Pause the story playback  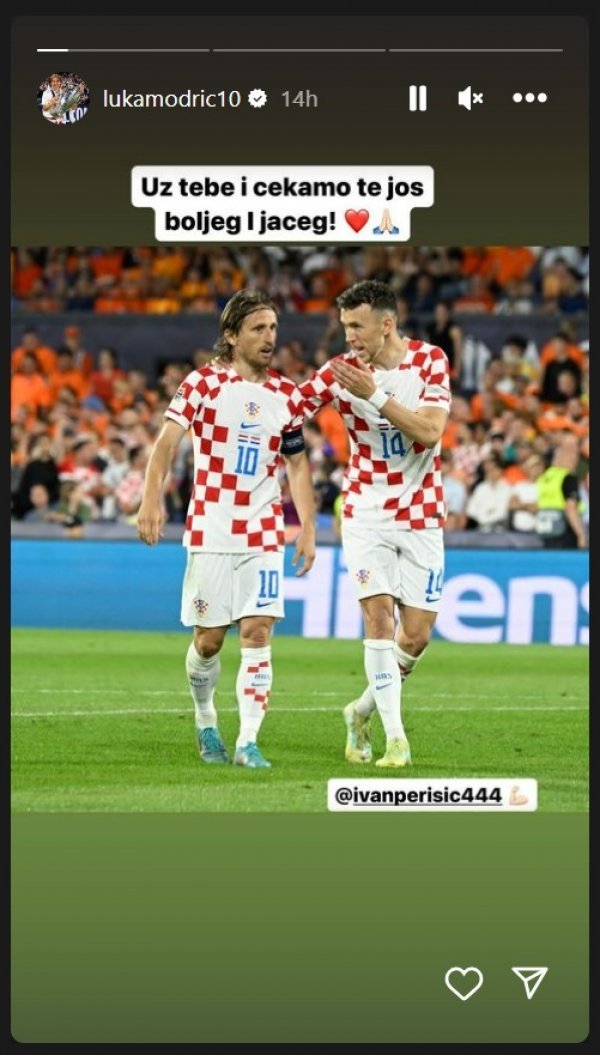pyautogui.click(x=418, y=98)
